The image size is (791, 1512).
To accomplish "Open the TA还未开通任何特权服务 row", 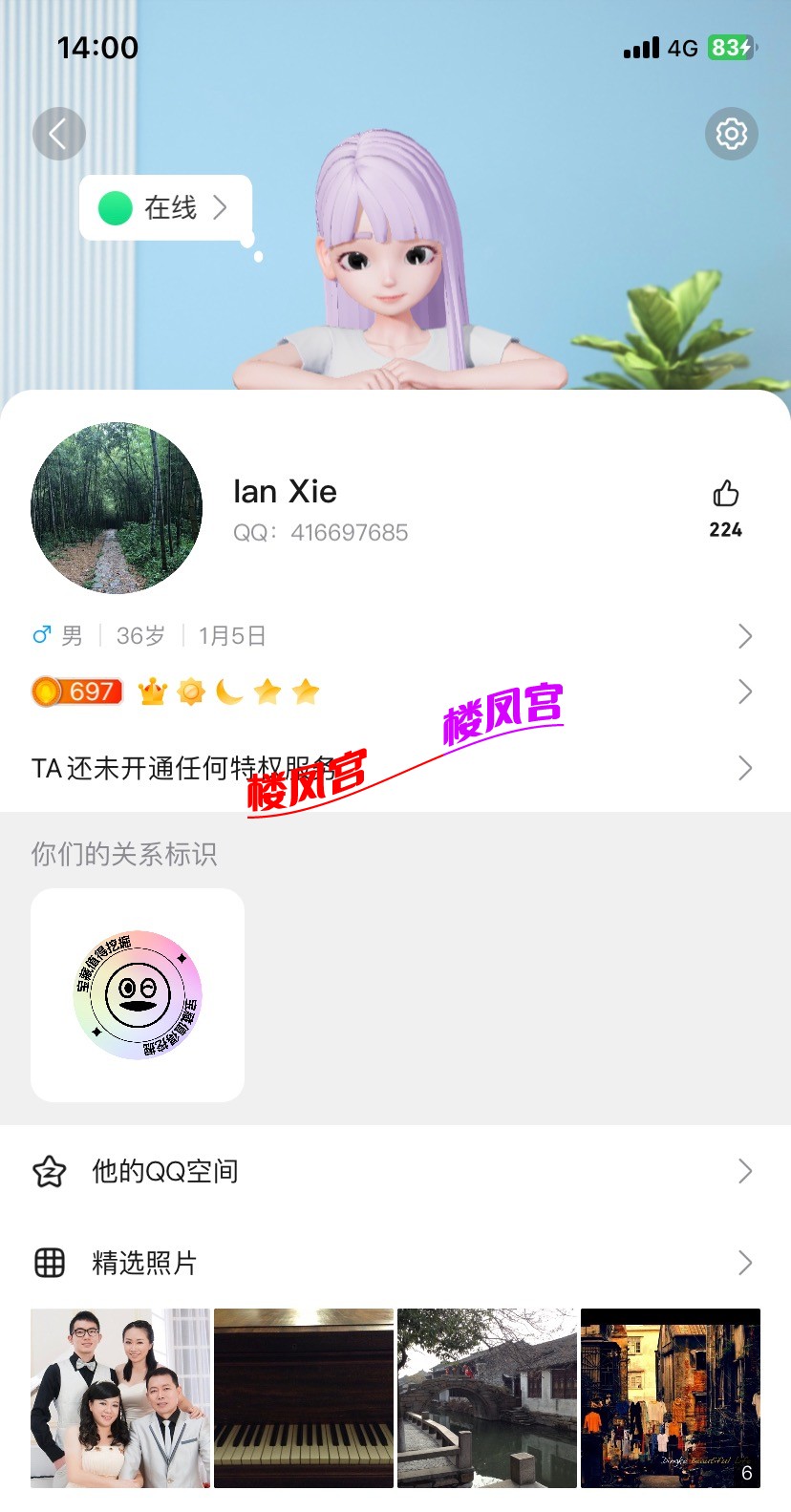I will tap(392, 768).
